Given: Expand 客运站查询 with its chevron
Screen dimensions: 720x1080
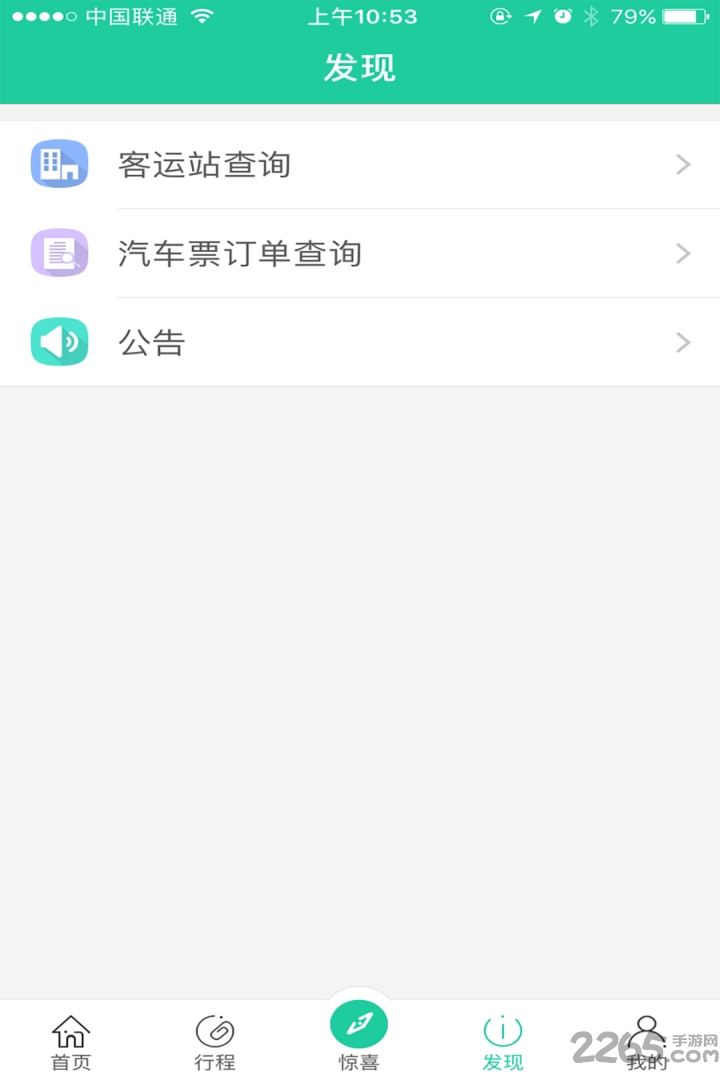Looking at the screenshot, I should pyautogui.click(x=683, y=164).
